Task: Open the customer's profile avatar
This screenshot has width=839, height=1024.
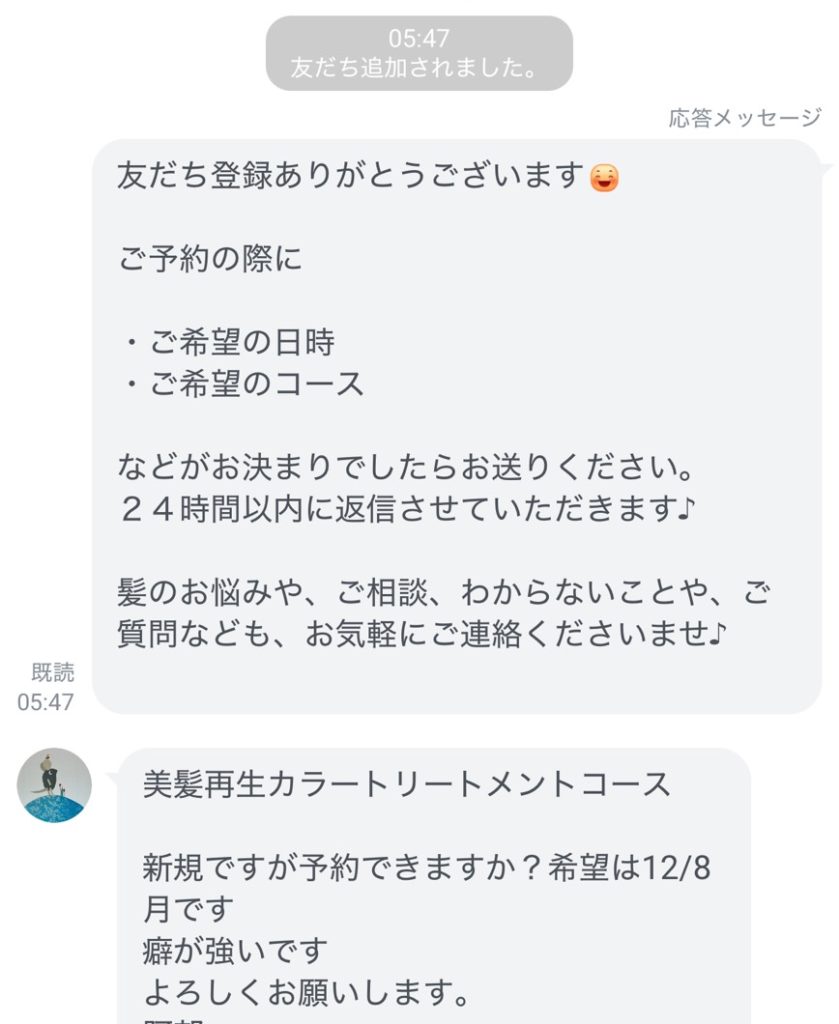Action: [54, 785]
